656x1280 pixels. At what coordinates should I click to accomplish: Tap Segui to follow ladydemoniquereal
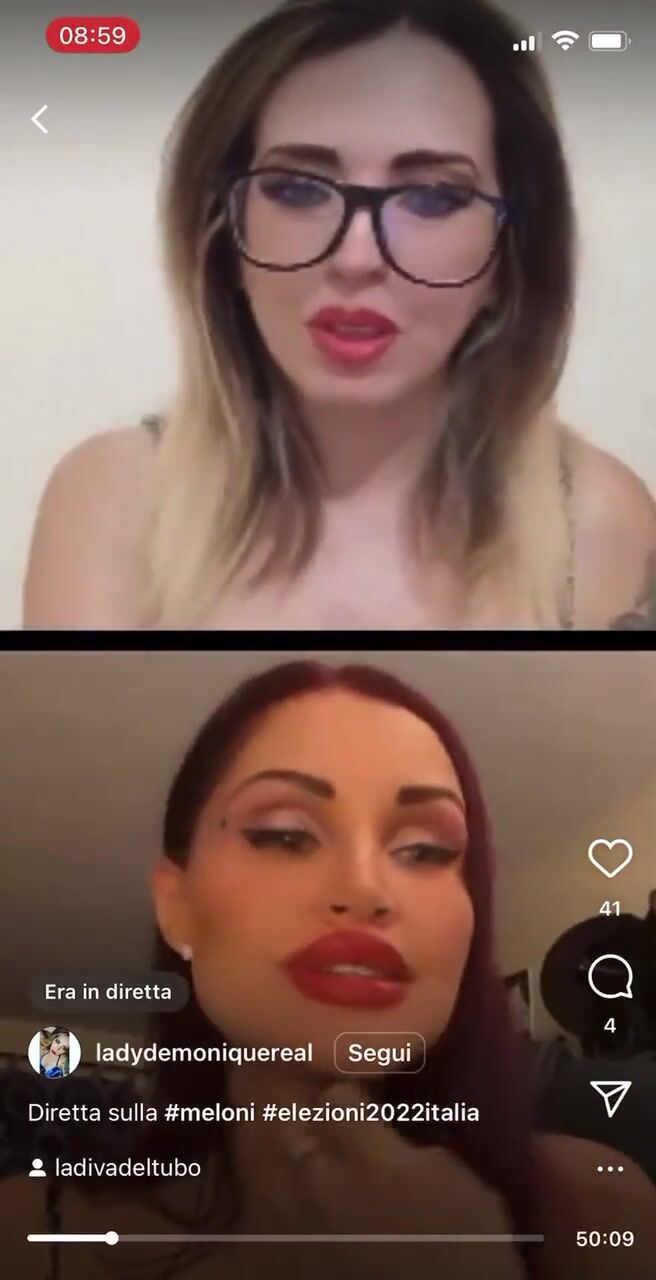[x=379, y=1053]
